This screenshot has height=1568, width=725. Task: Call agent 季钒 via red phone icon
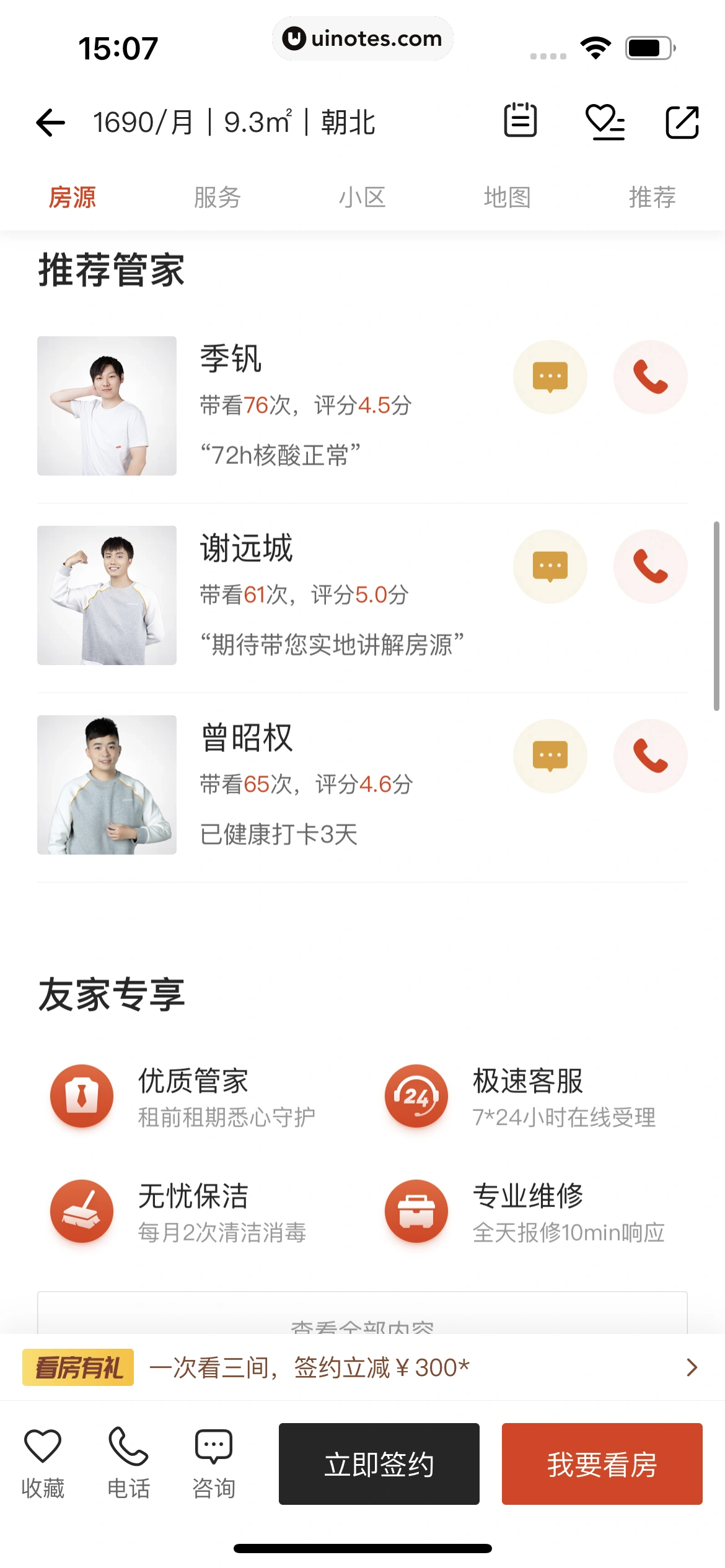coord(650,377)
